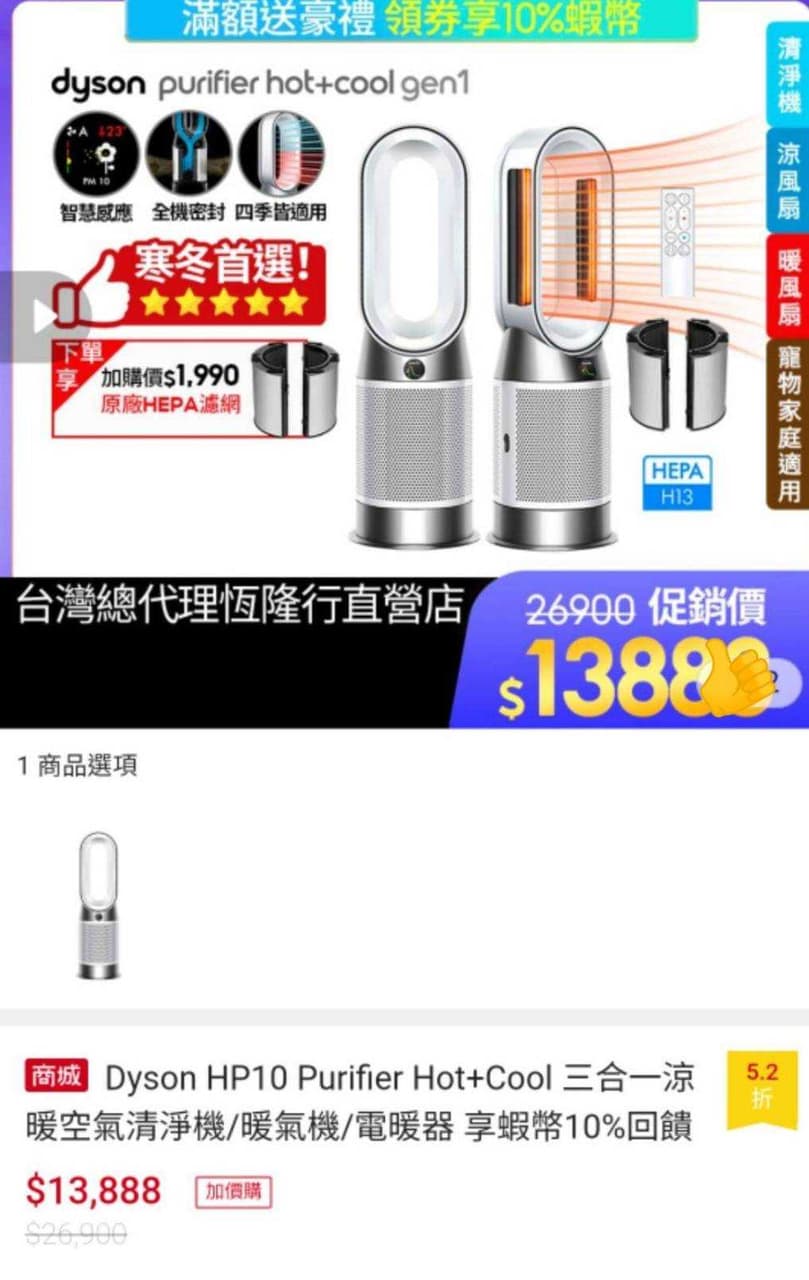Play the product video
The height and width of the screenshot is (1280, 809).
pos(45,313)
